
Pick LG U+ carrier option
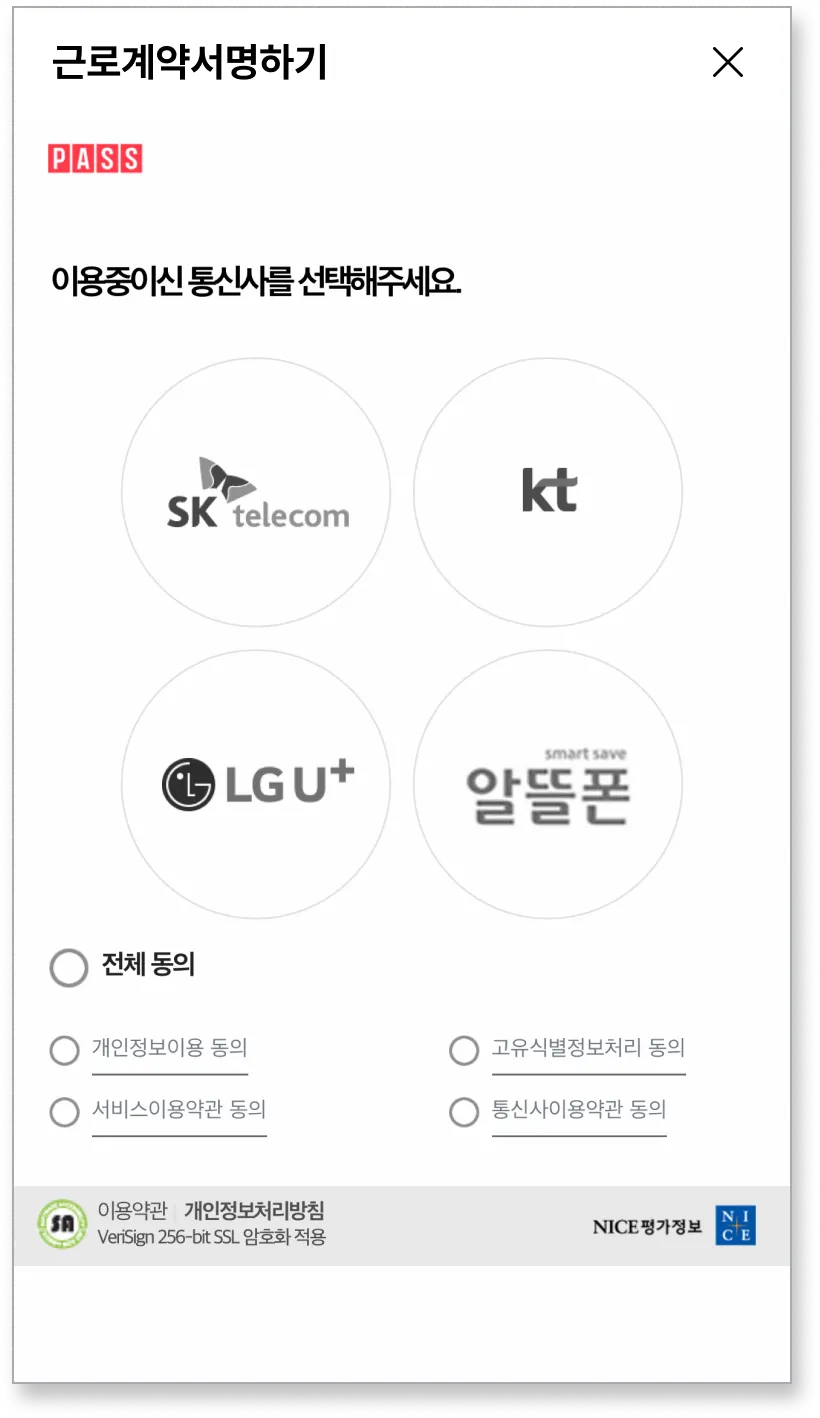(x=256, y=784)
